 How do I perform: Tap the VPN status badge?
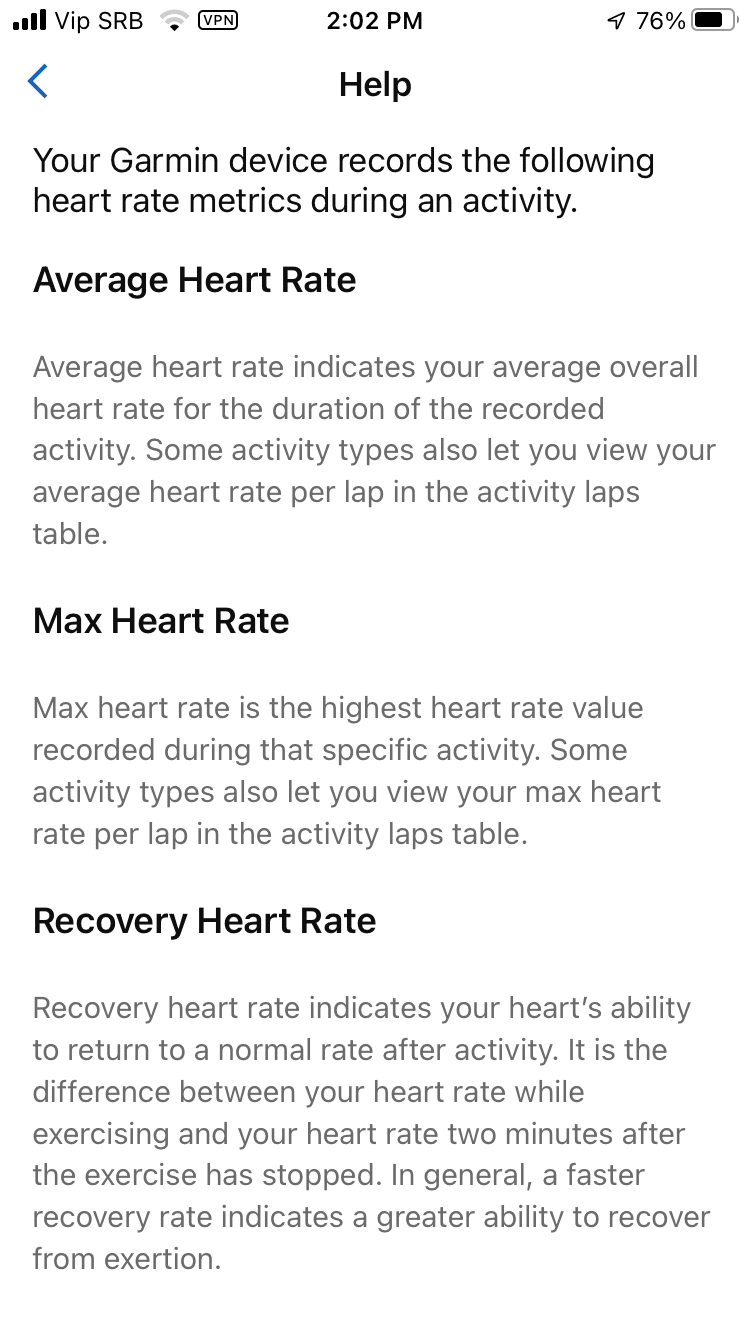[x=222, y=20]
